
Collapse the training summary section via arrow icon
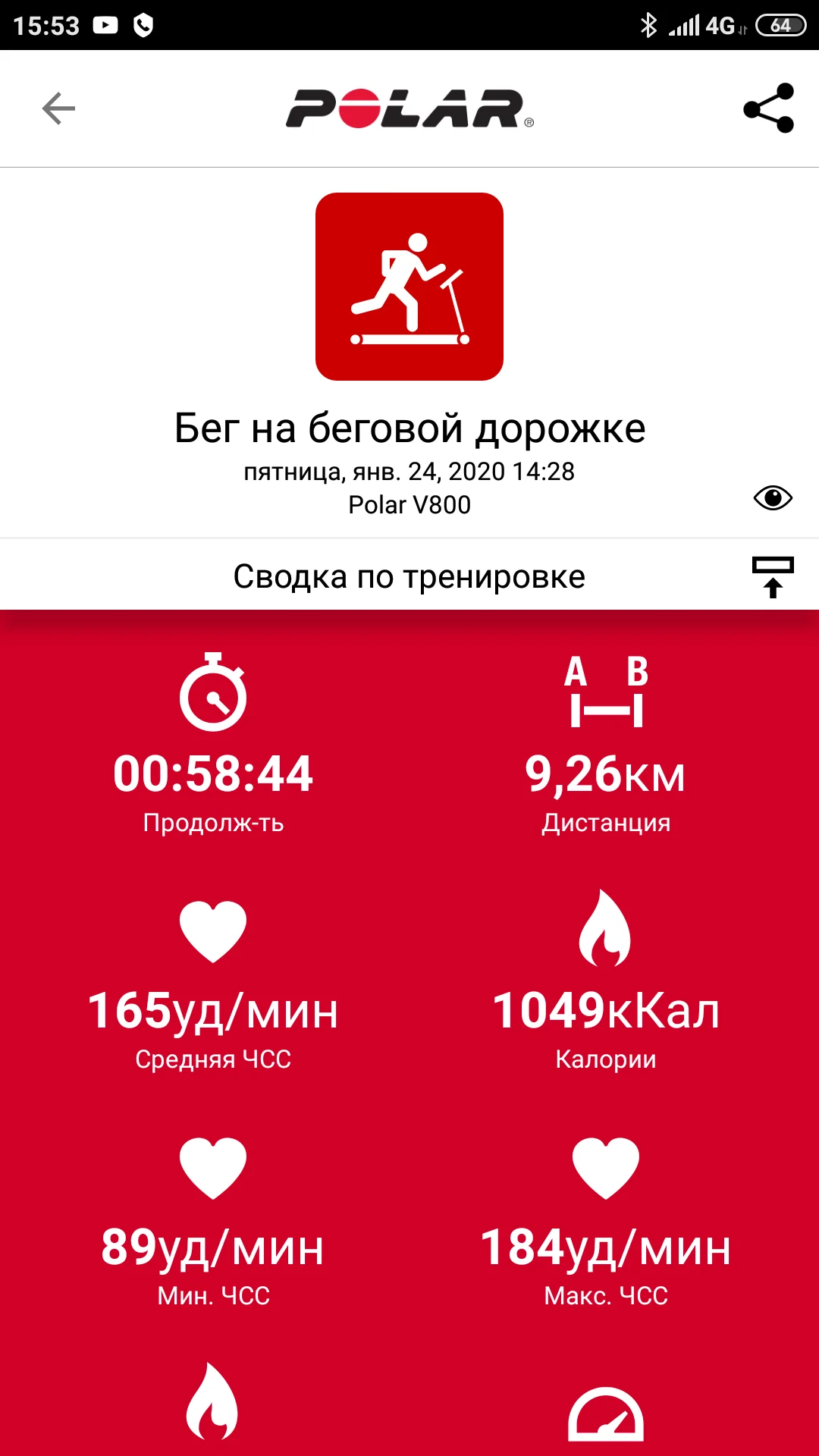pos(773,576)
